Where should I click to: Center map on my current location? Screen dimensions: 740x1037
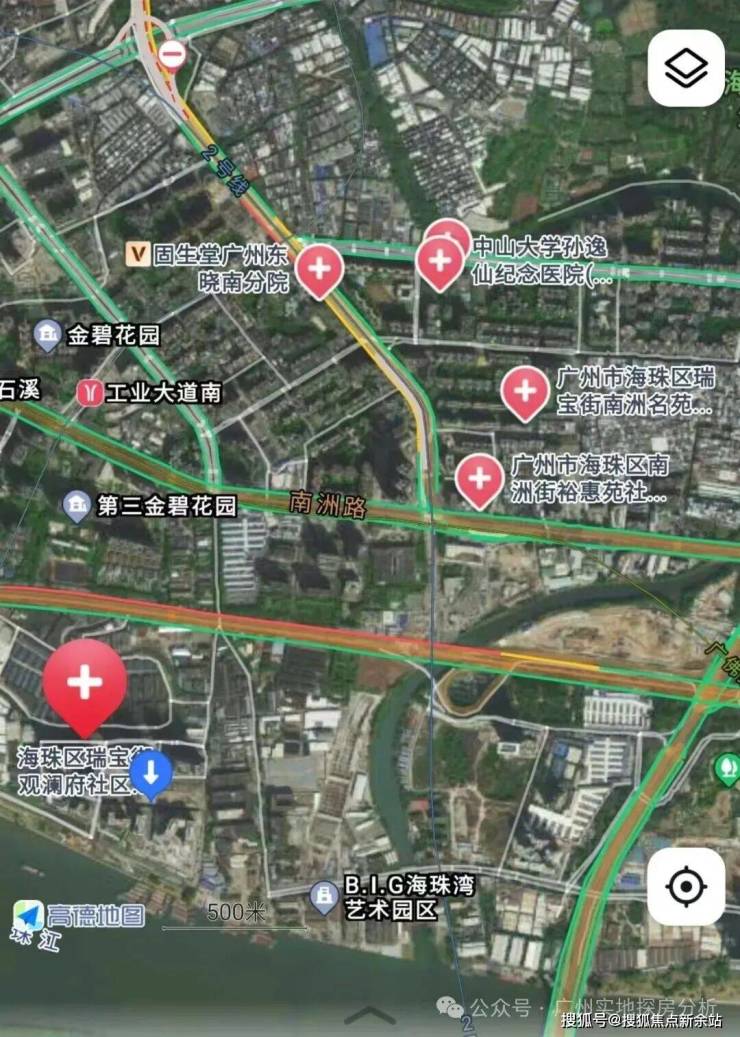click(685, 886)
